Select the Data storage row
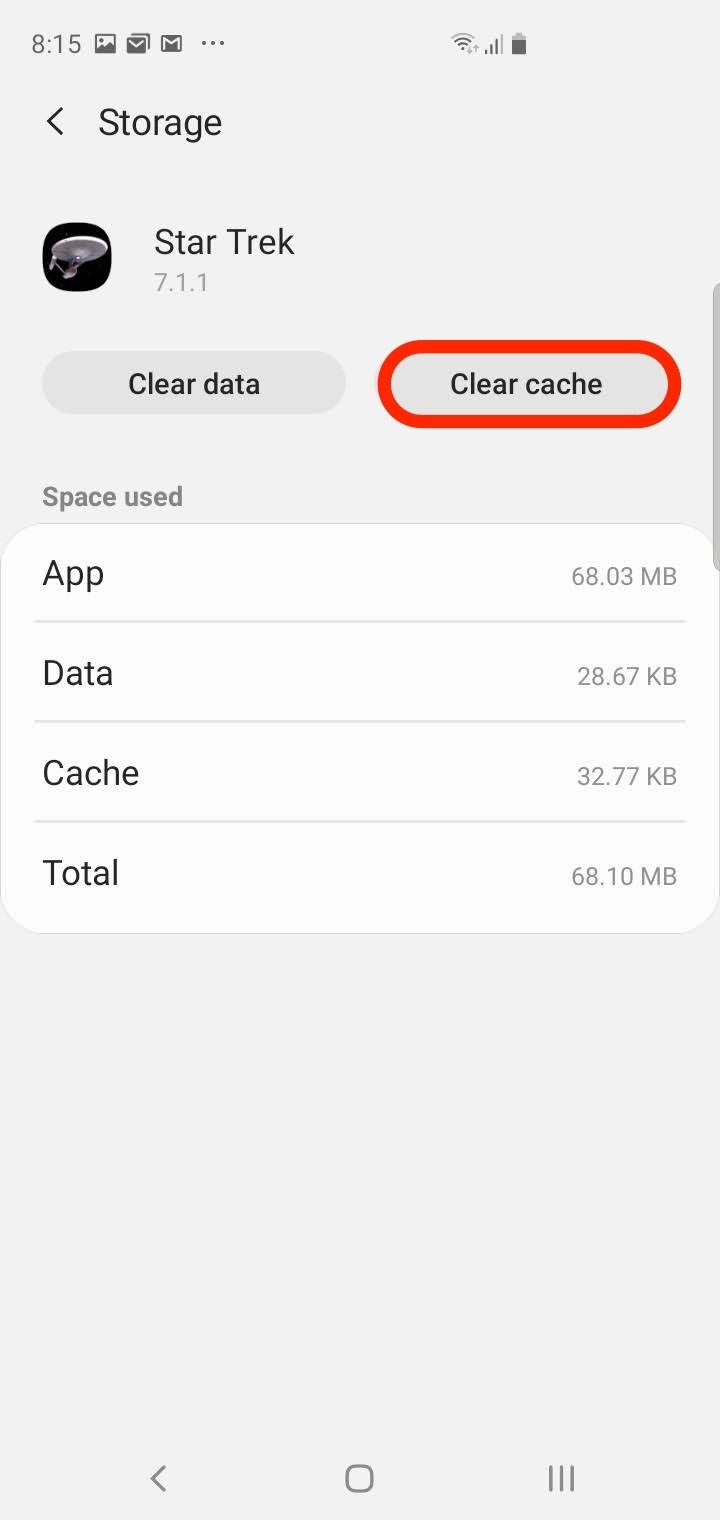This screenshot has width=720, height=1520. [x=359, y=674]
